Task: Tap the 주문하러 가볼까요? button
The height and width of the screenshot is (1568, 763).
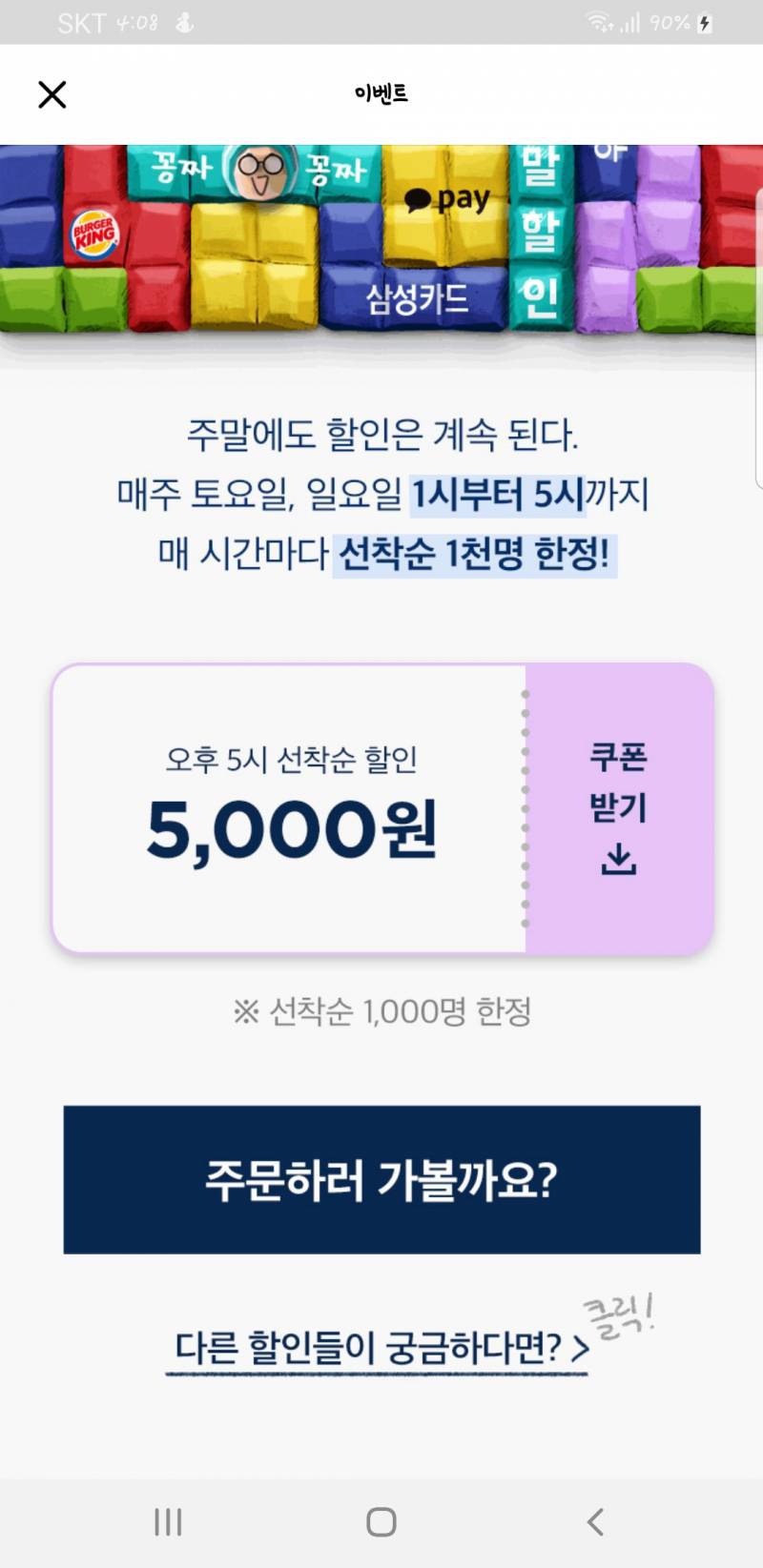Action: tap(381, 1179)
